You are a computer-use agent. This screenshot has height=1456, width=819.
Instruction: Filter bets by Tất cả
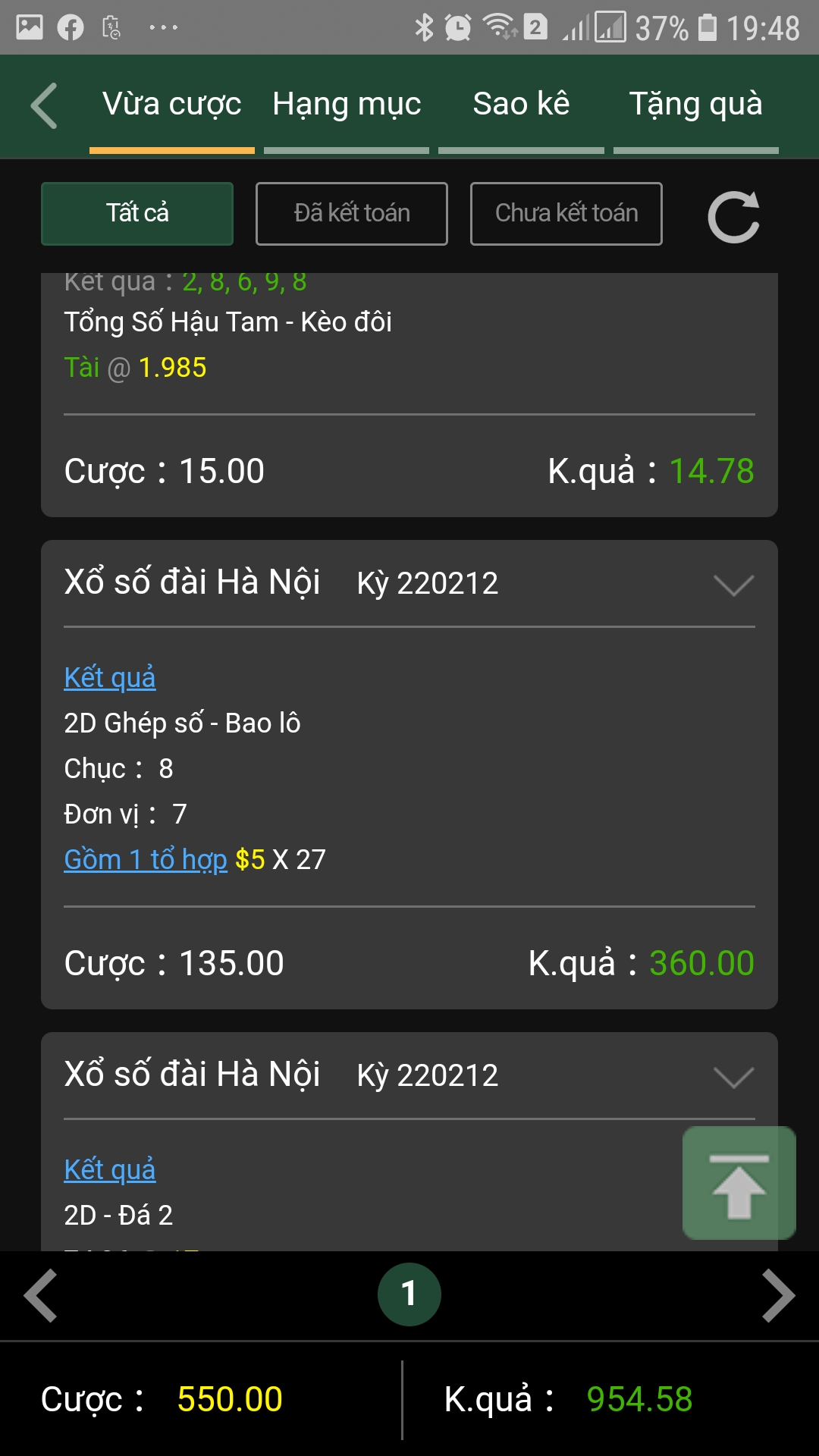click(x=137, y=214)
